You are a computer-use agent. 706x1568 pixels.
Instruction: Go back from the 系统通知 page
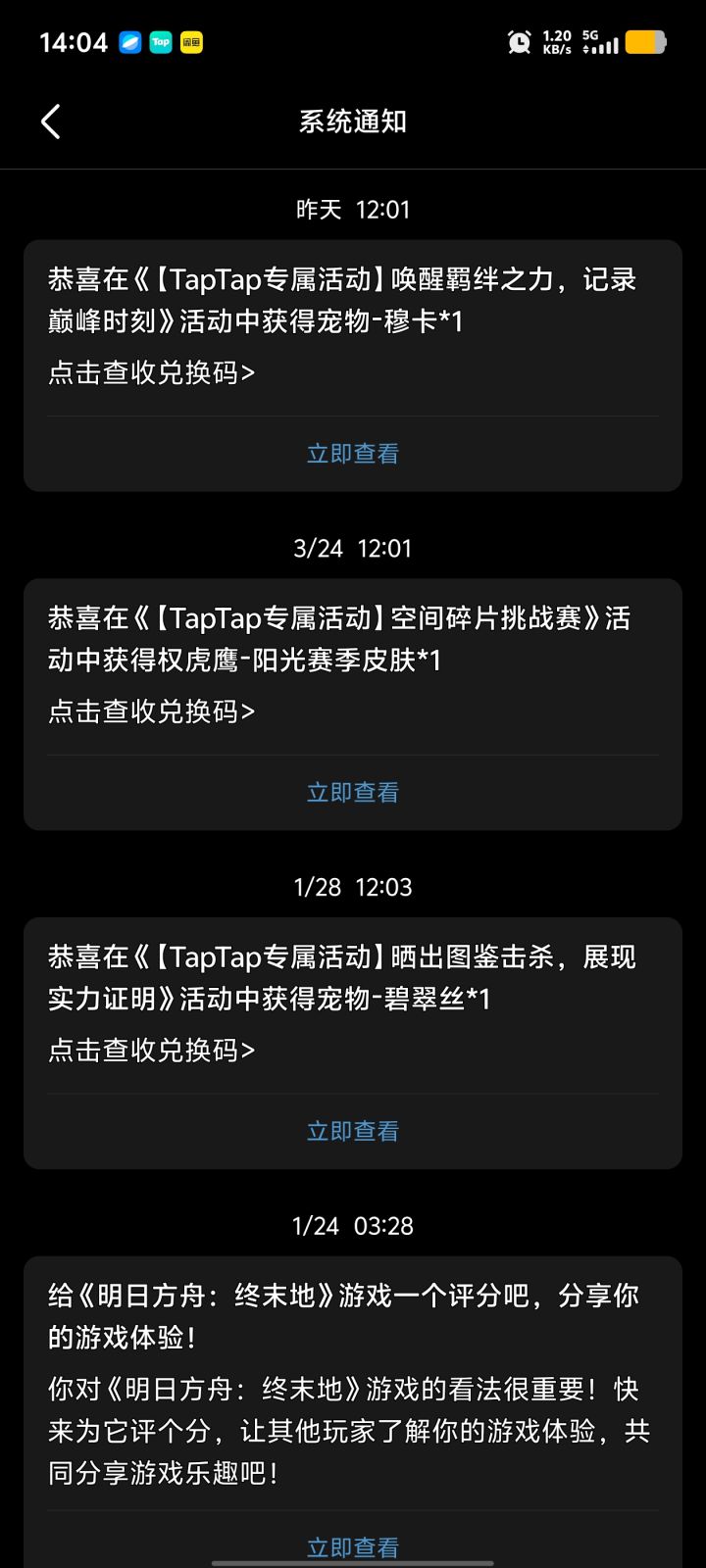pos(51,122)
